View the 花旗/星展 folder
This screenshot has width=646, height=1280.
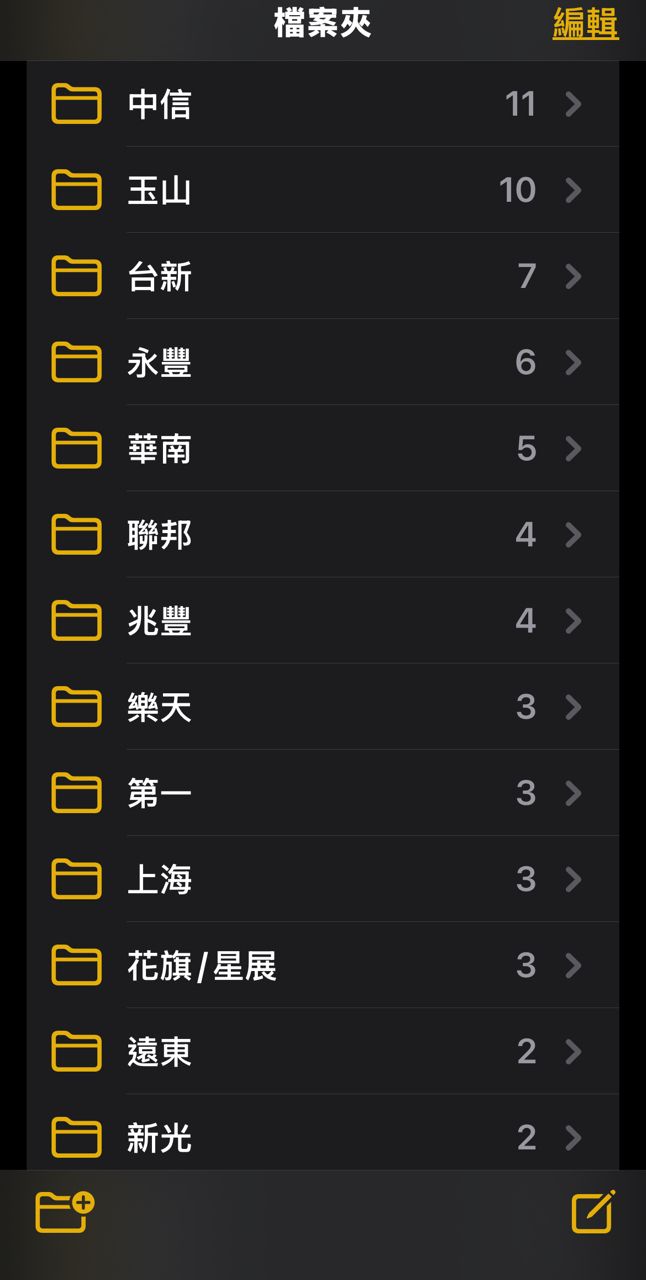tap(322, 964)
